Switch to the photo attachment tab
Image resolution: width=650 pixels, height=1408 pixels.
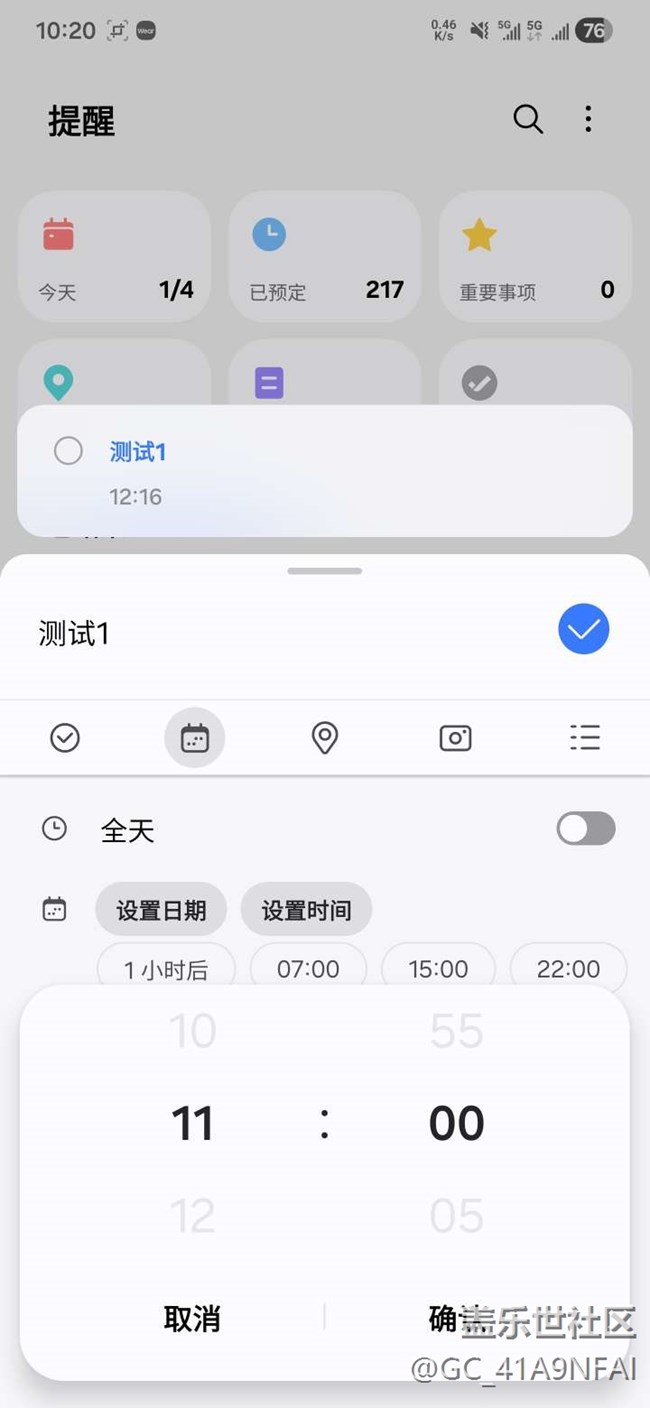[455, 738]
